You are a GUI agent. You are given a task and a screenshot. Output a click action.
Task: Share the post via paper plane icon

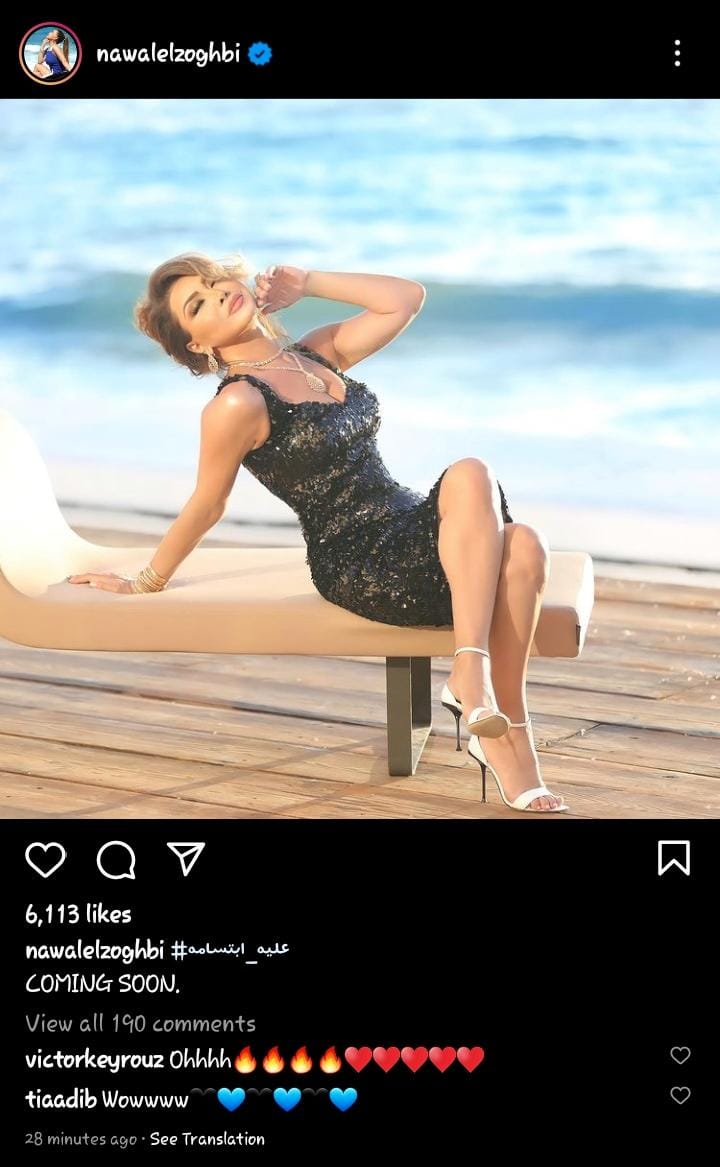186,858
